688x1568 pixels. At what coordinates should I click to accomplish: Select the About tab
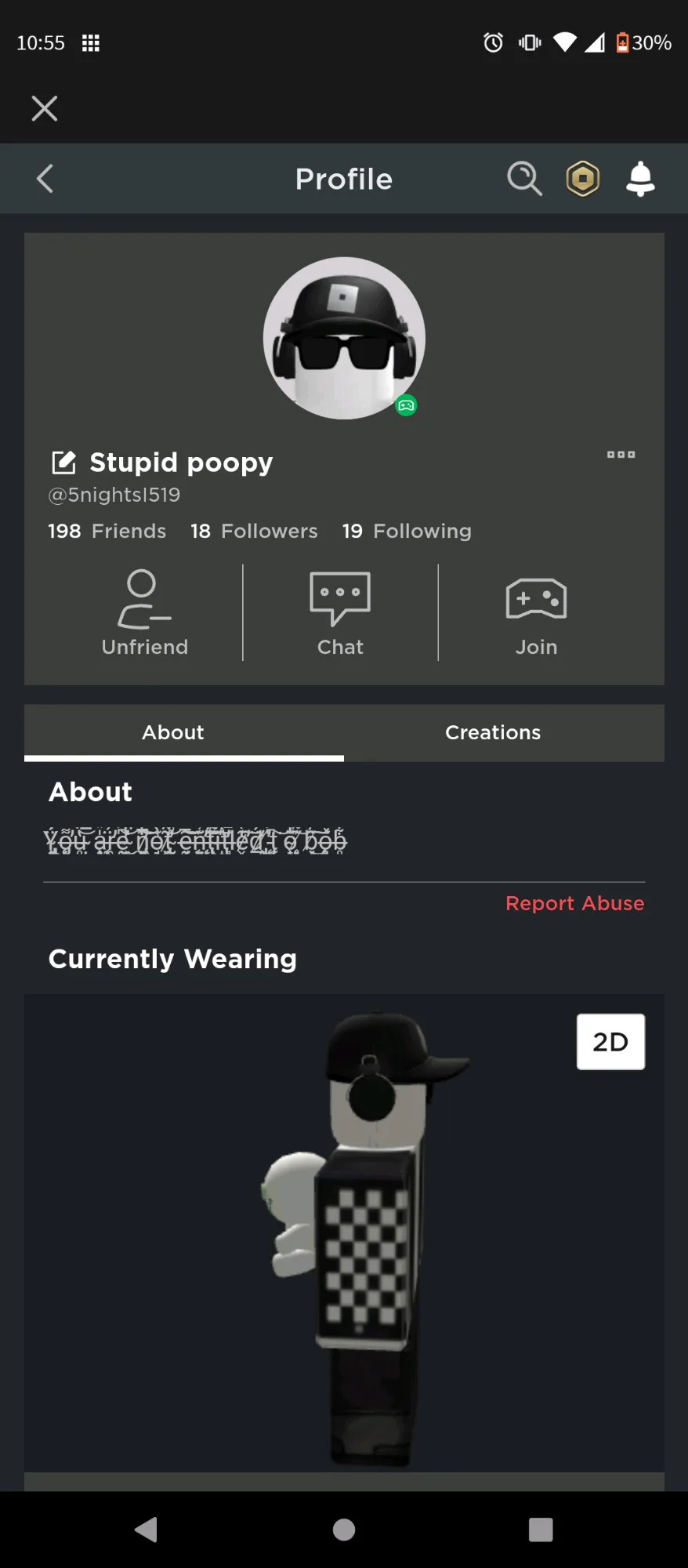pyautogui.click(x=173, y=732)
